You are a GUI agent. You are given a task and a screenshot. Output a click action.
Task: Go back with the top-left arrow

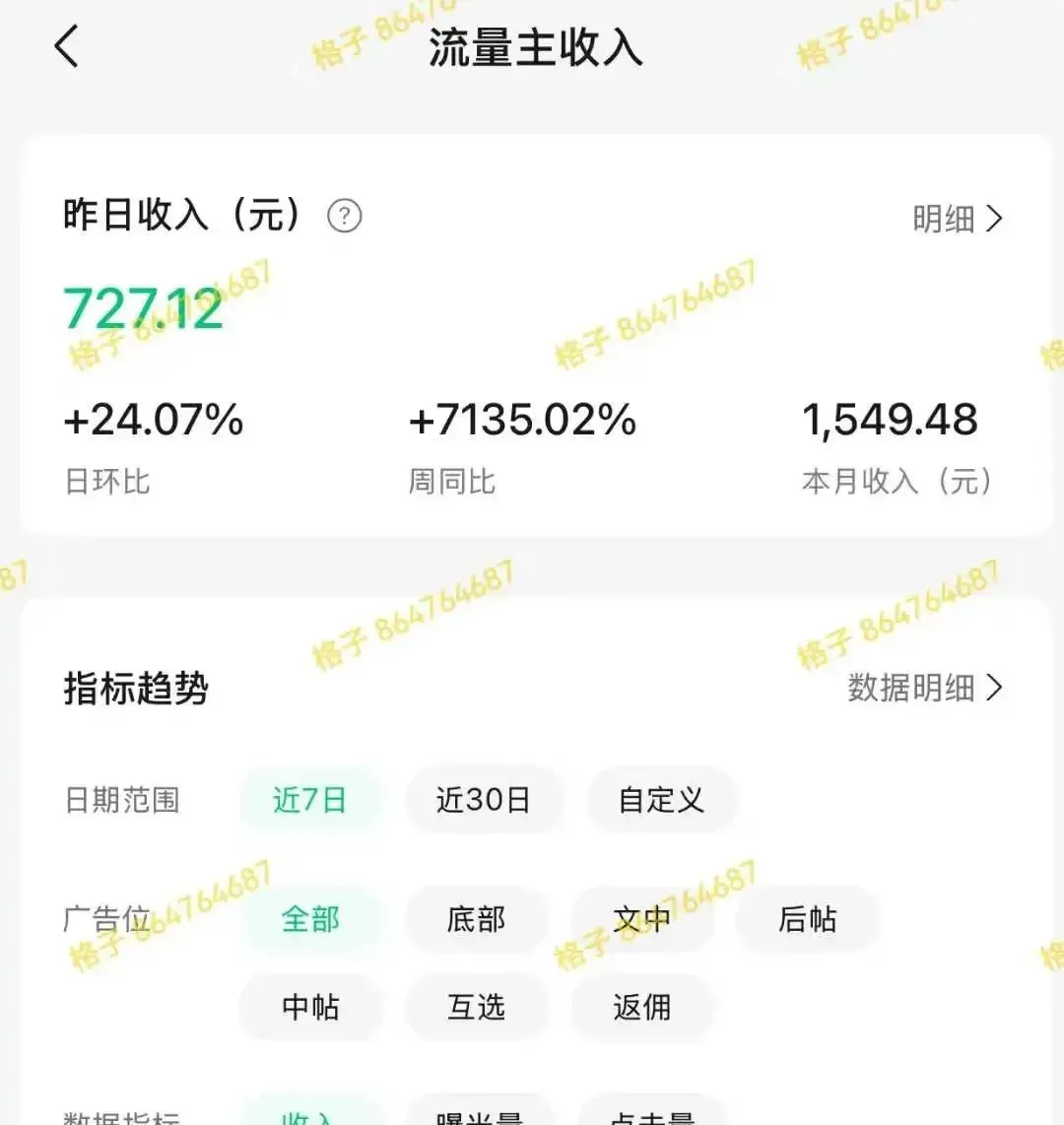click(67, 46)
